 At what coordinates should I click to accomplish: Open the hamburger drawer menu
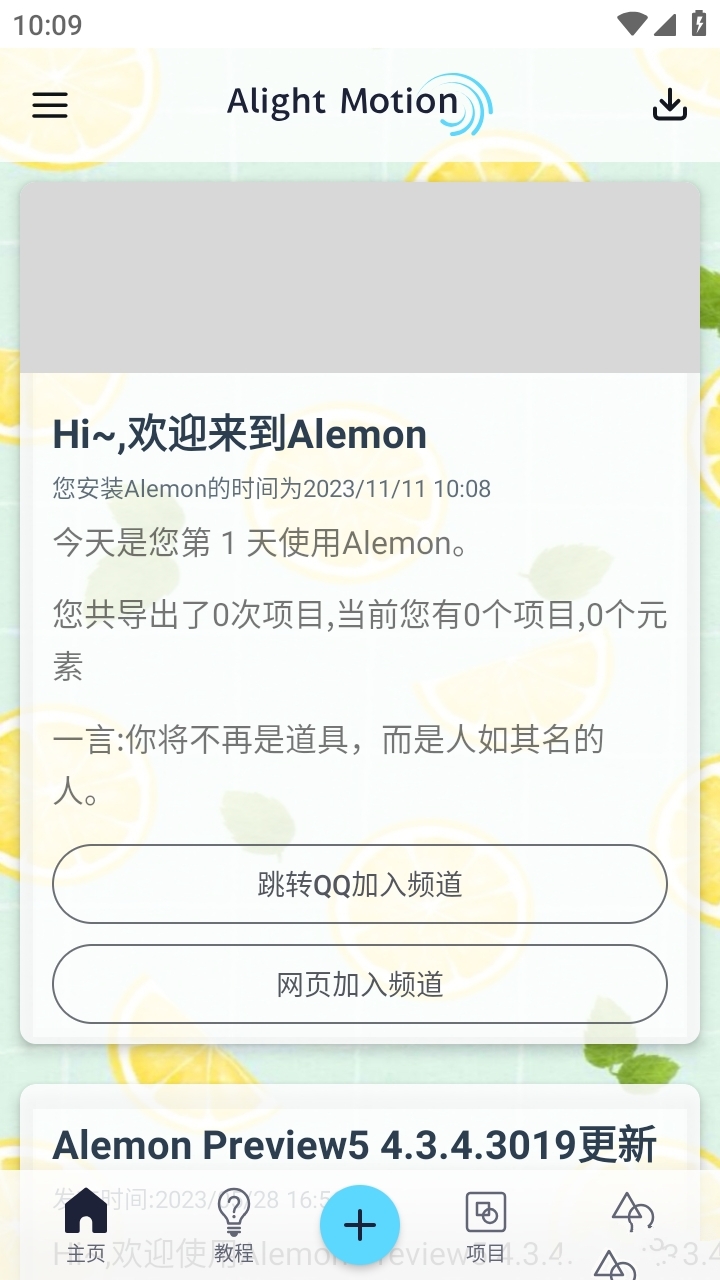pyautogui.click(x=50, y=105)
